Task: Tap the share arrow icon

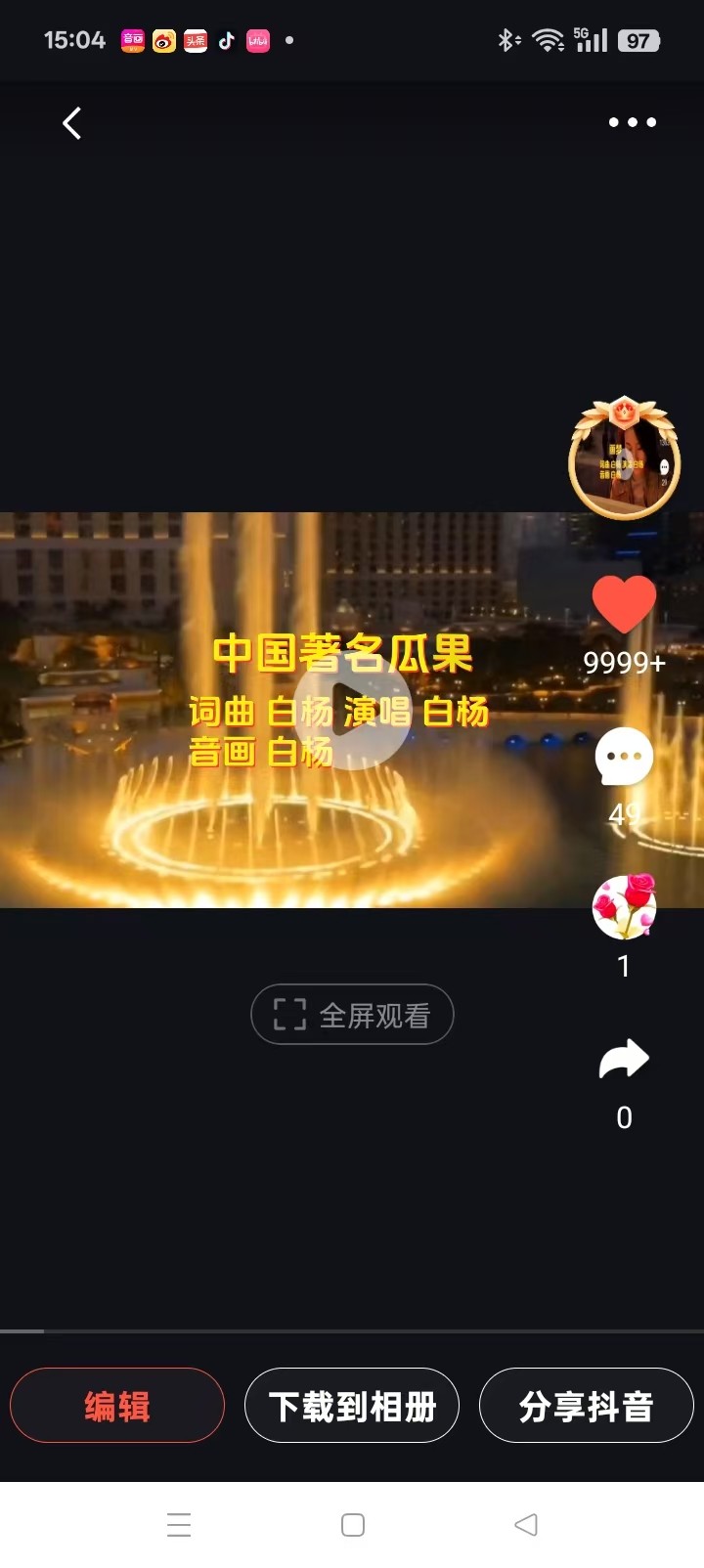Action: 624,1059
